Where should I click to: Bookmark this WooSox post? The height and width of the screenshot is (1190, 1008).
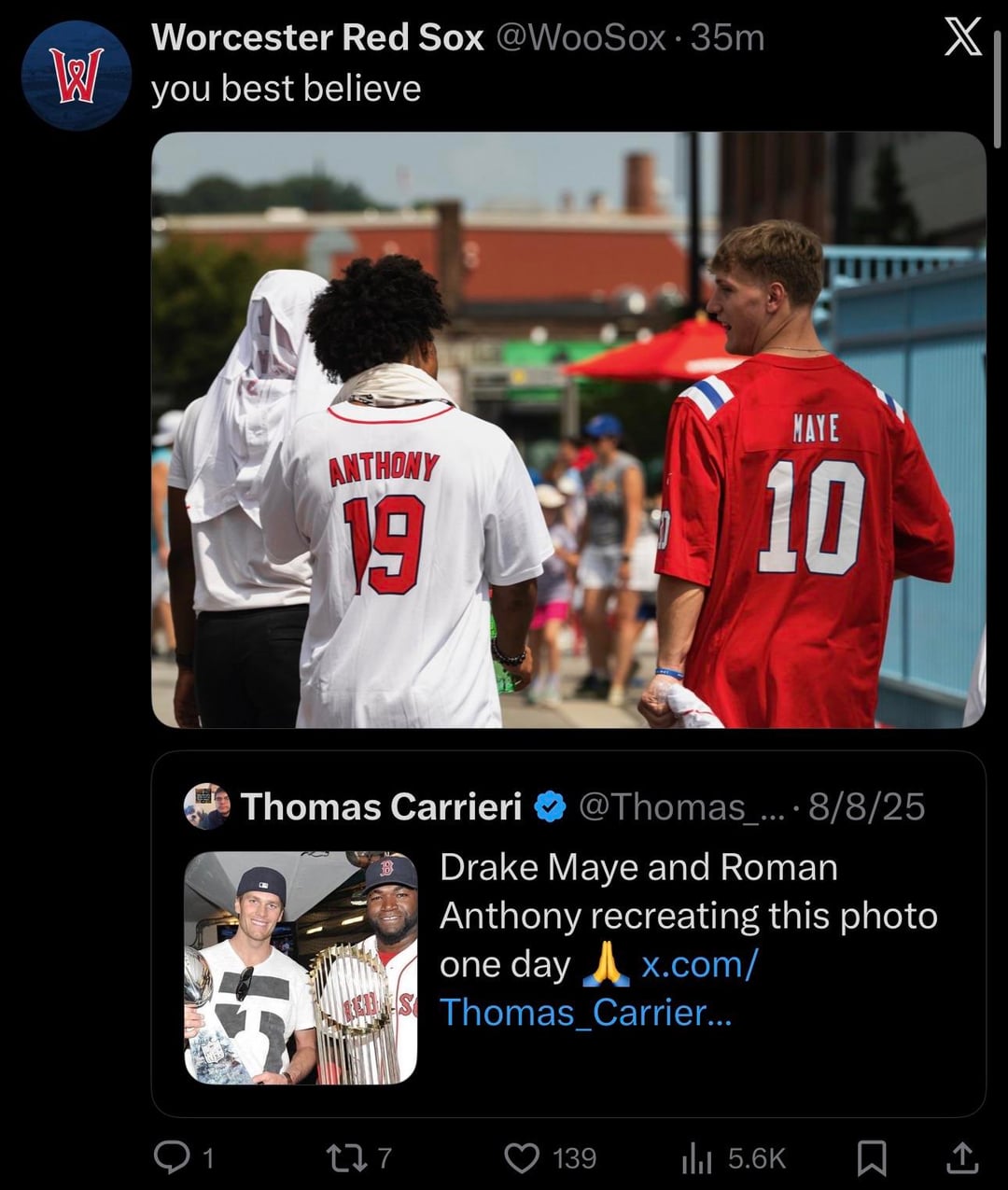pyautogui.click(x=871, y=1158)
